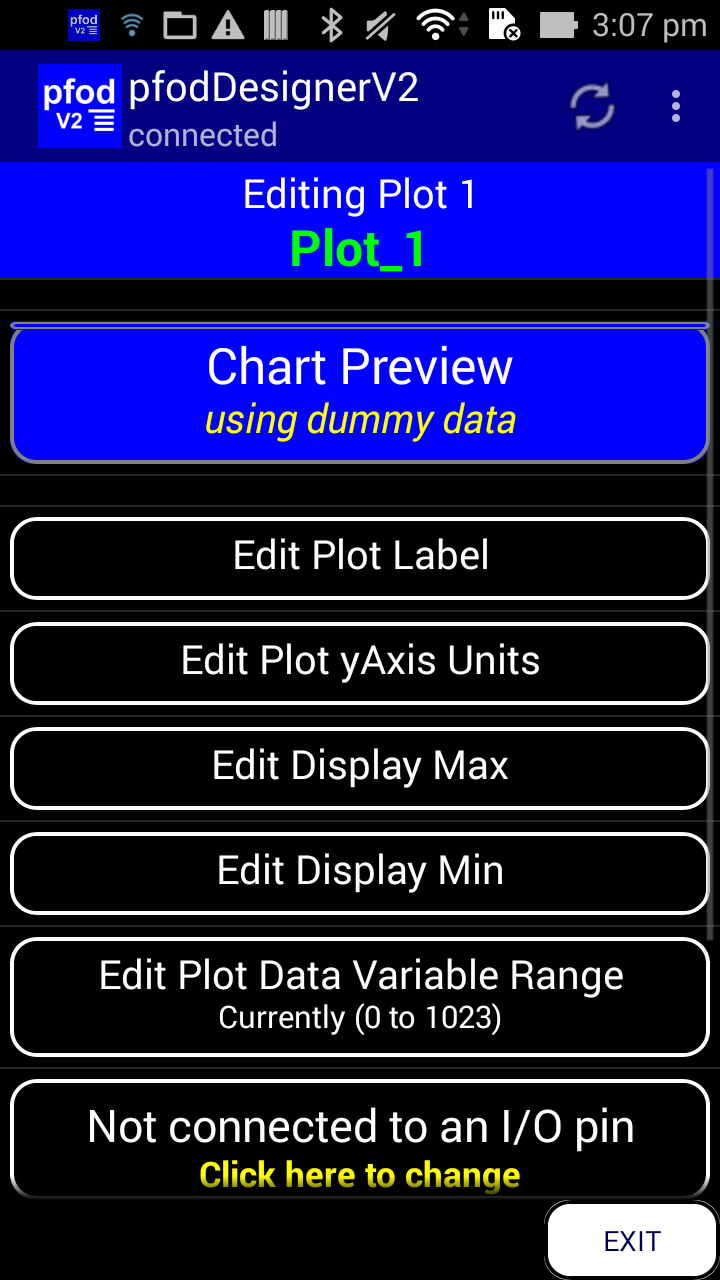Viewport: 720px width, 1280px height.
Task: Select Edit Display Min
Action: 359,872
